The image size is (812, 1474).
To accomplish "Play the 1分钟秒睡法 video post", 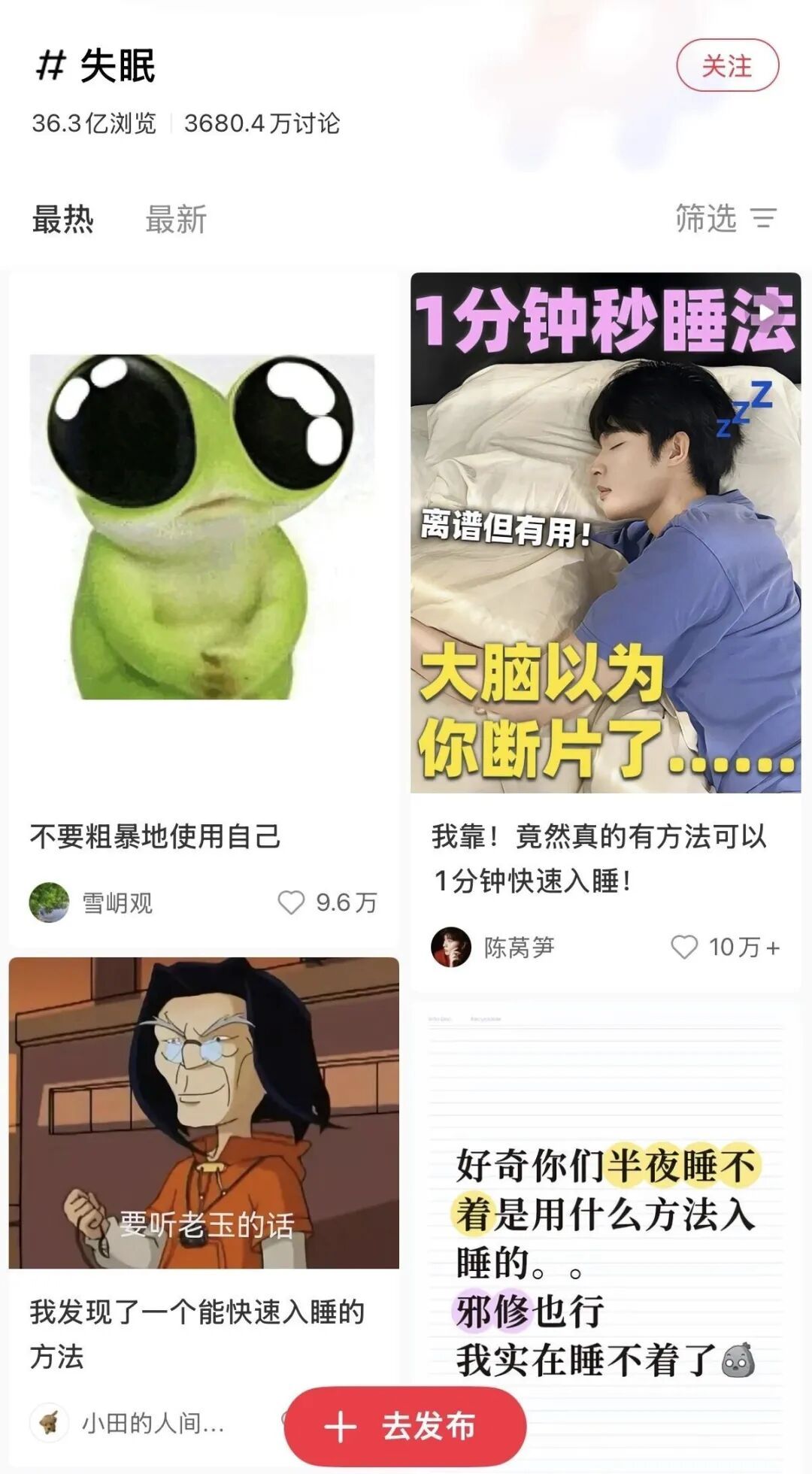I will [605, 532].
